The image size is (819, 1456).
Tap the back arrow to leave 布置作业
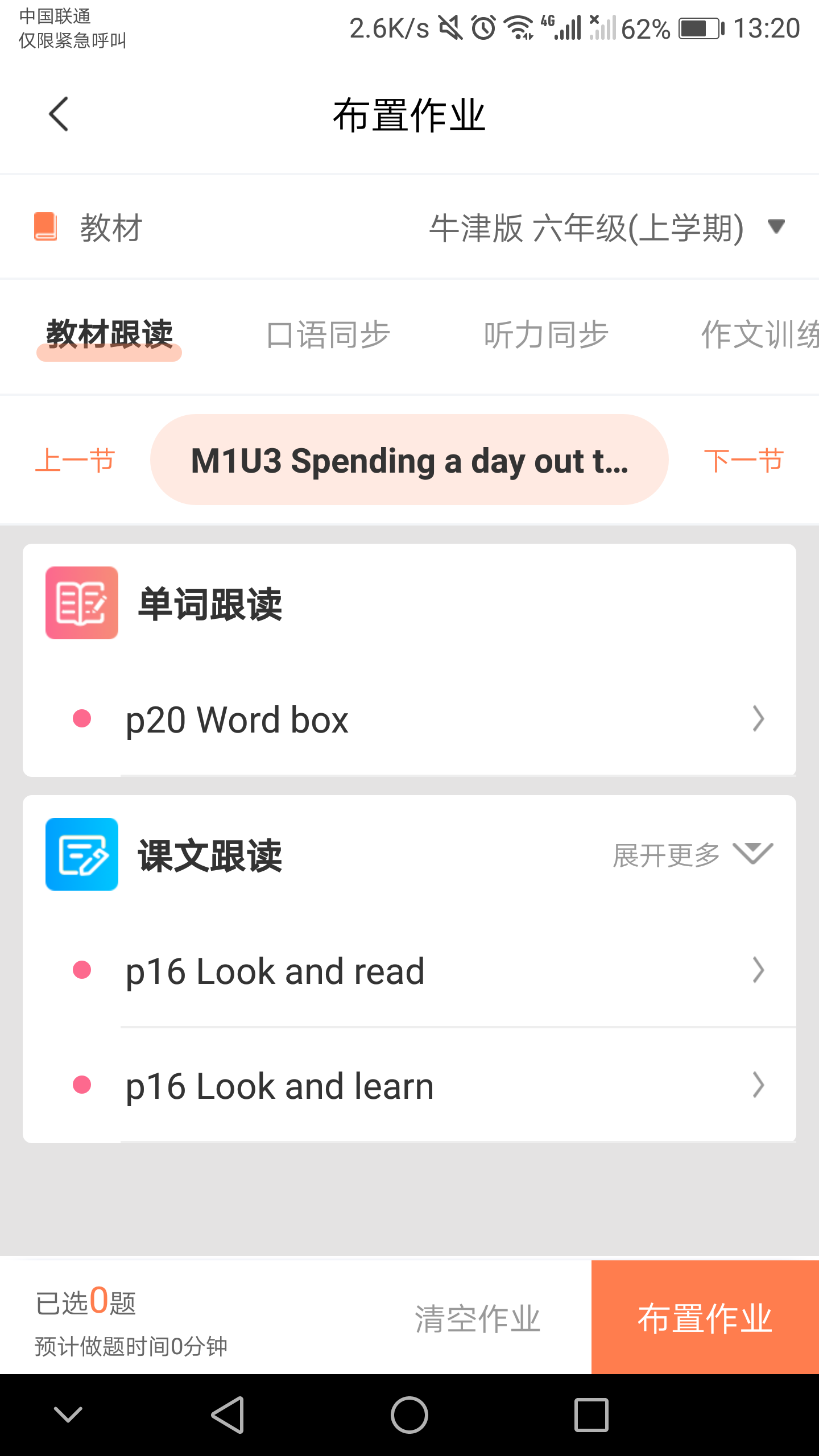(x=59, y=114)
